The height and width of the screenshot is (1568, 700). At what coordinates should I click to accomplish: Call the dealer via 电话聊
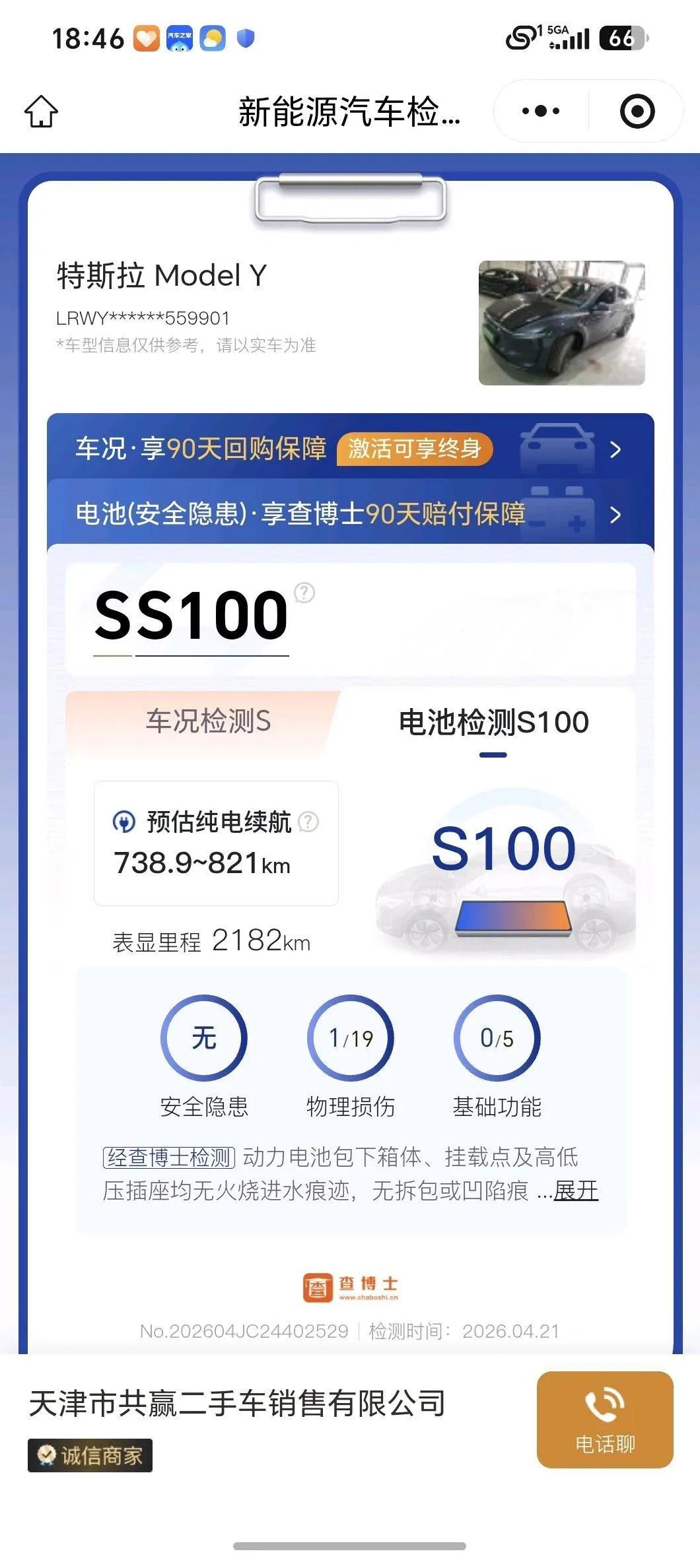(605, 1420)
